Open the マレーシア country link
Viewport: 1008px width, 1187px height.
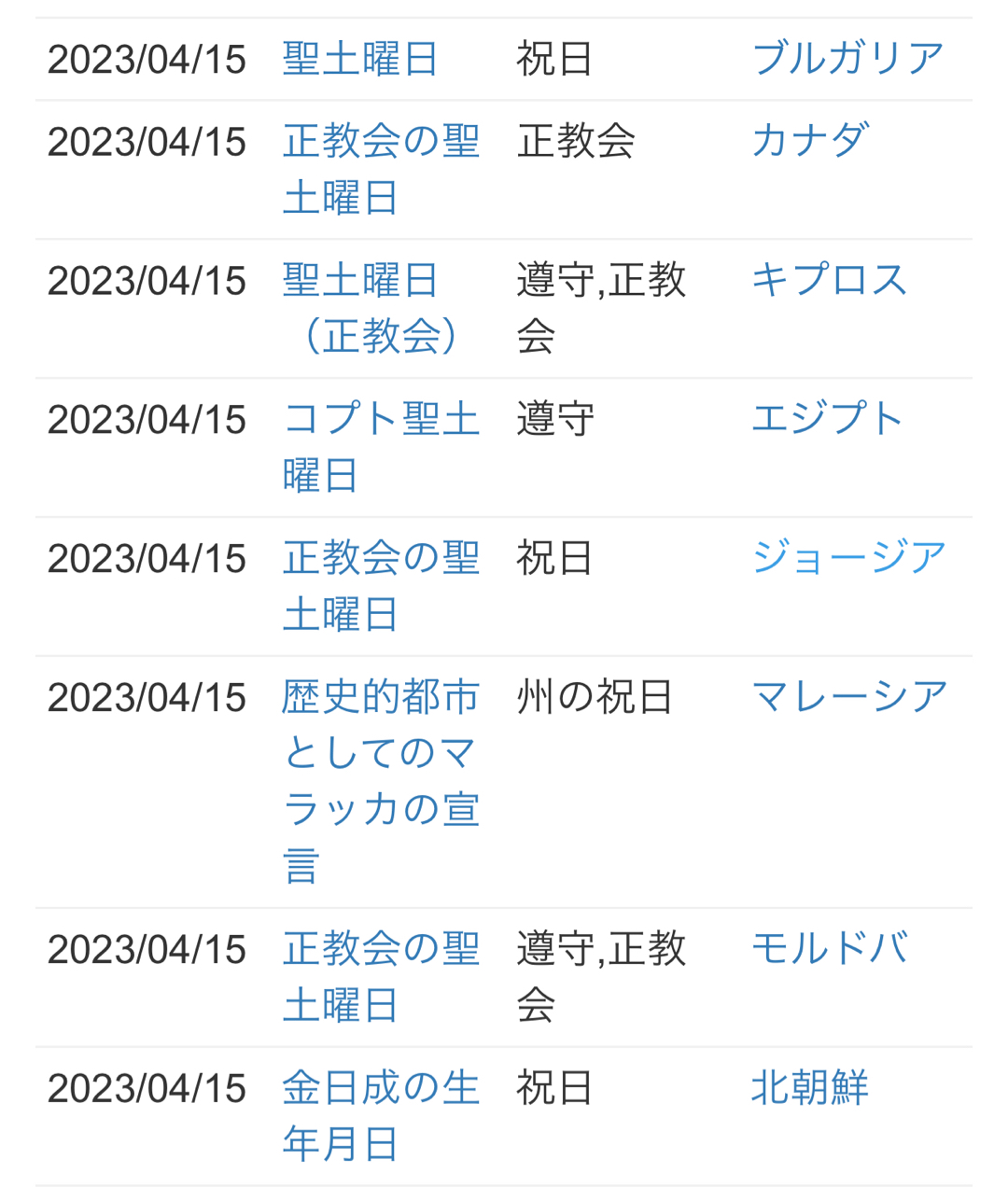[x=849, y=697]
